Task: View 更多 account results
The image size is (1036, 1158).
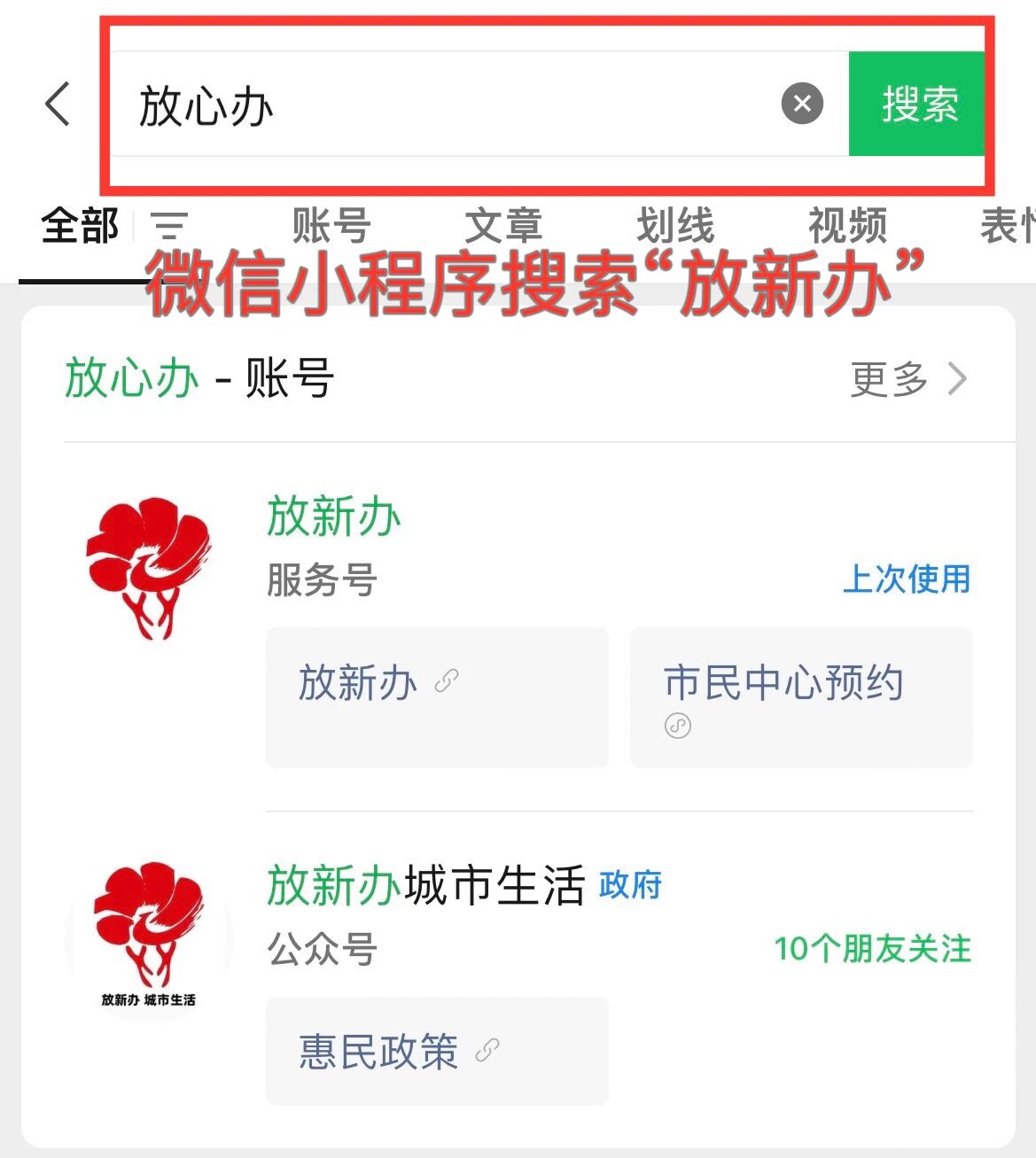Action: (x=907, y=379)
